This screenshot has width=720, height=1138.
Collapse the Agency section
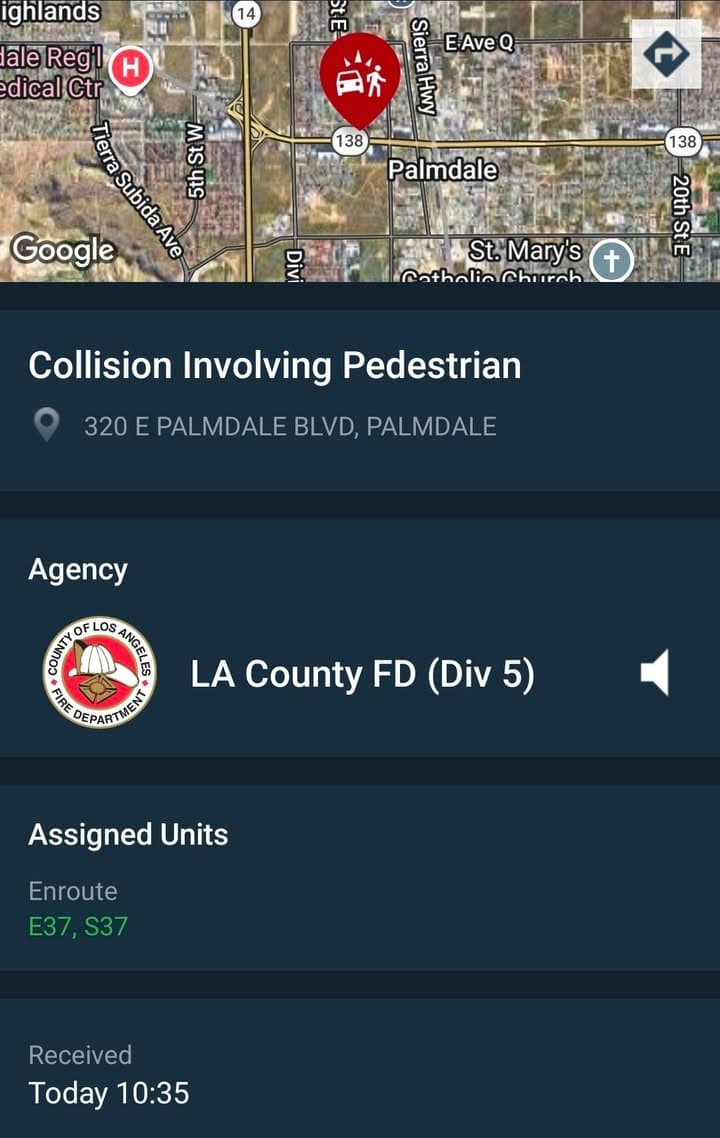click(77, 568)
